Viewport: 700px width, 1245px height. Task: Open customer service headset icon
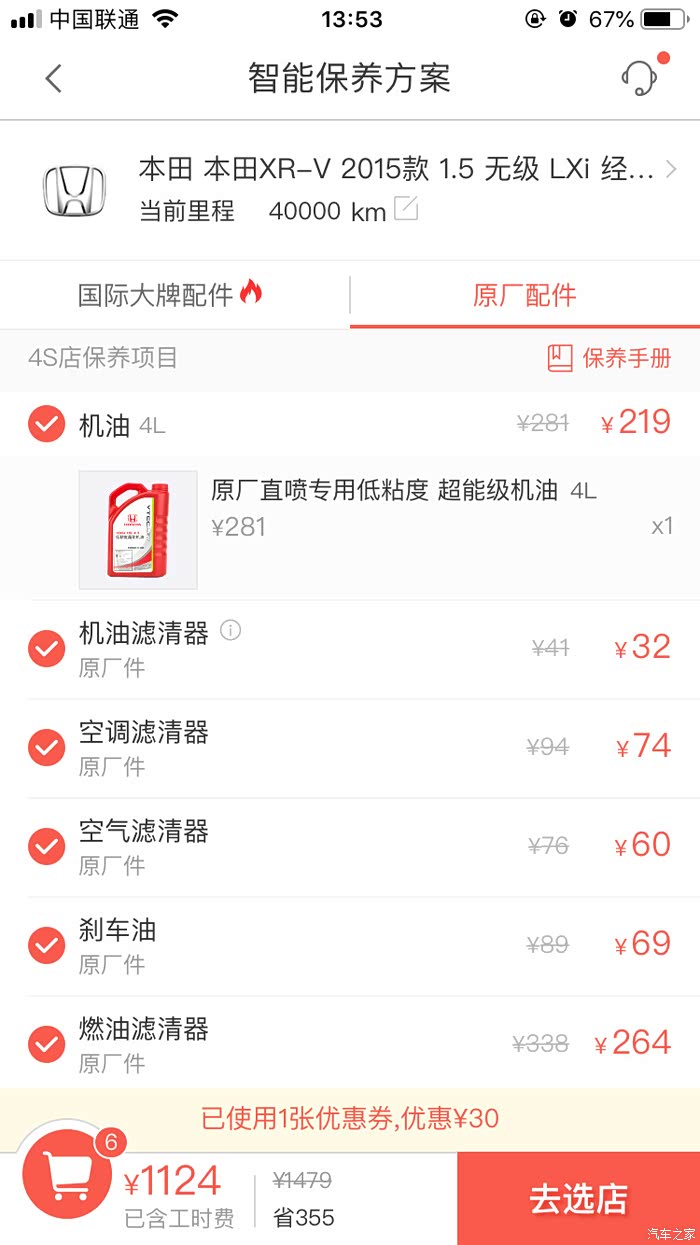(640, 76)
